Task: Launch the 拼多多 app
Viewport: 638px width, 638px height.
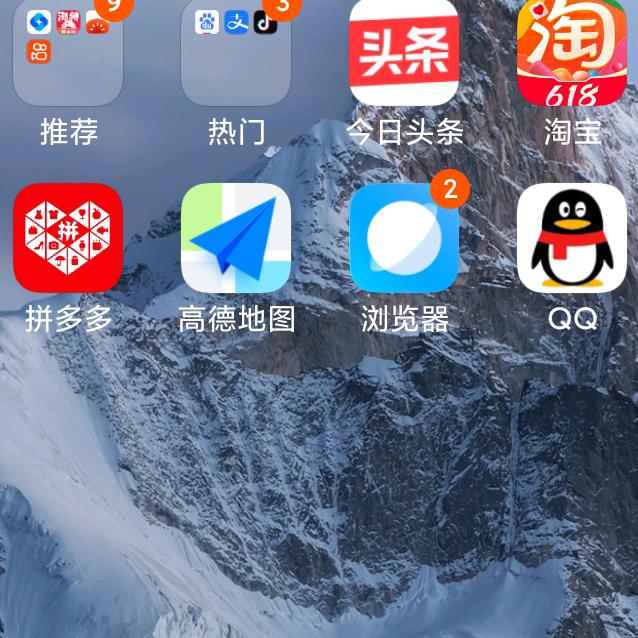Action: (x=68, y=238)
